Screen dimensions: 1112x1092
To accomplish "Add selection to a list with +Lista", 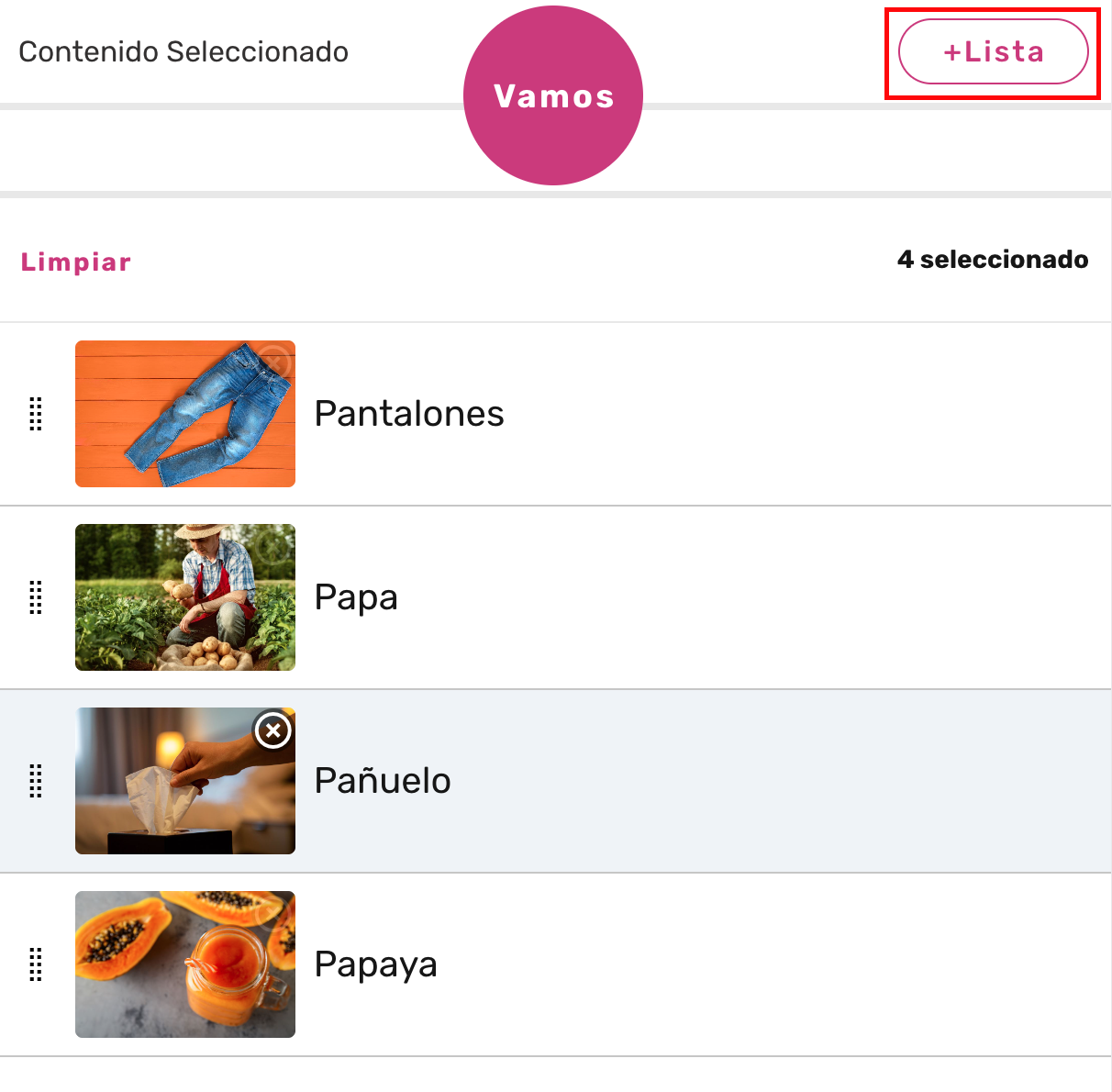I will point(993,51).
